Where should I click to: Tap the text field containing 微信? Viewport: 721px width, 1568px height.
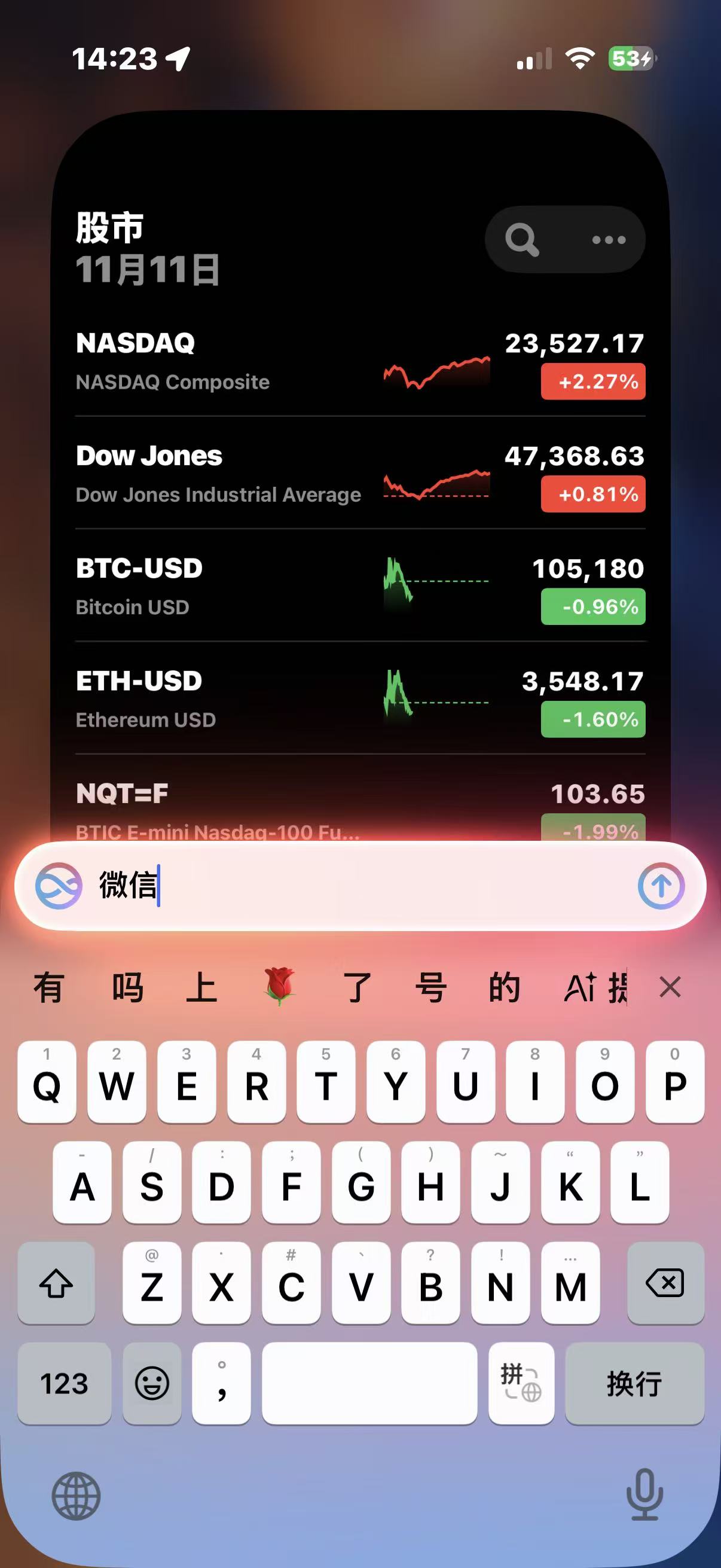coord(365,886)
